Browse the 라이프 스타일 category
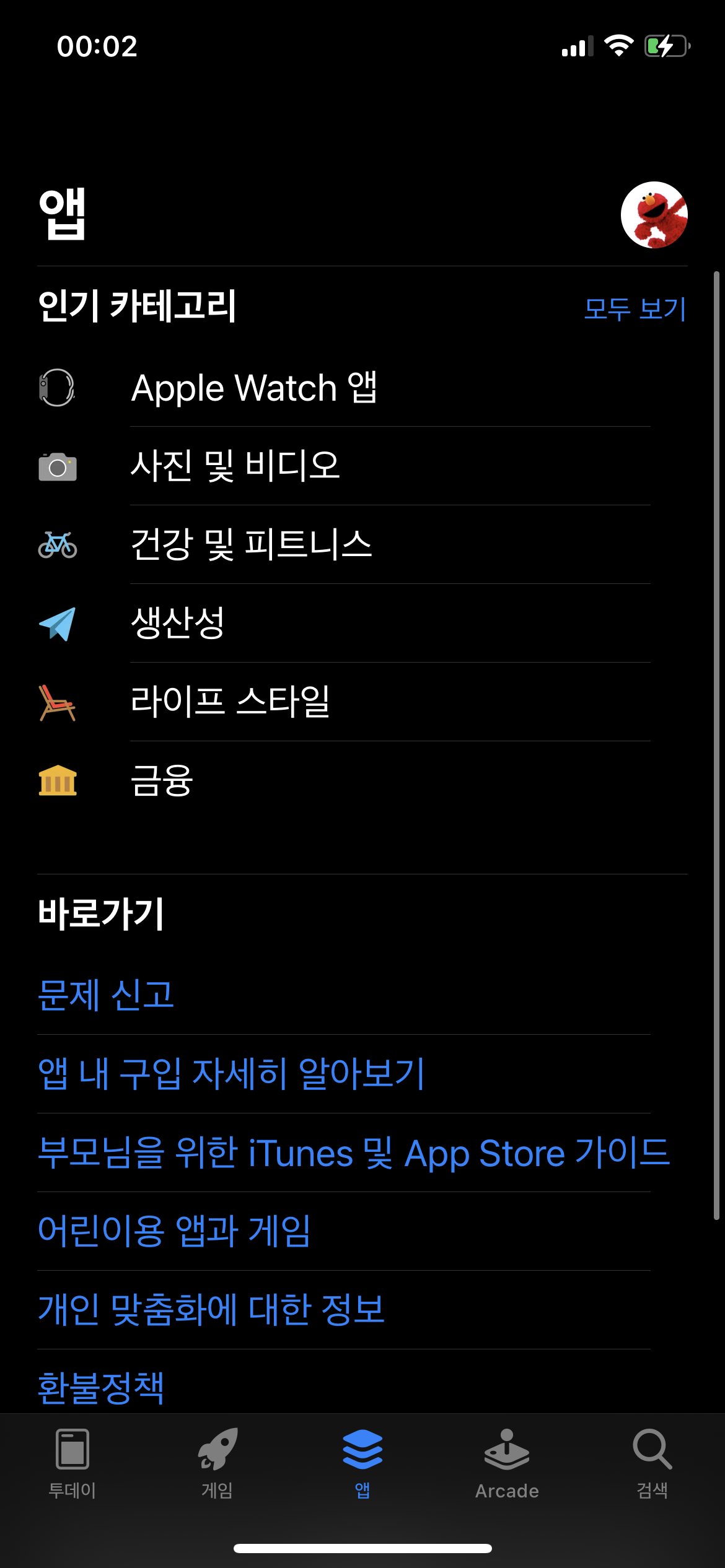Viewport: 725px width, 1568px height. pyautogui.click(x=230, y=702)
